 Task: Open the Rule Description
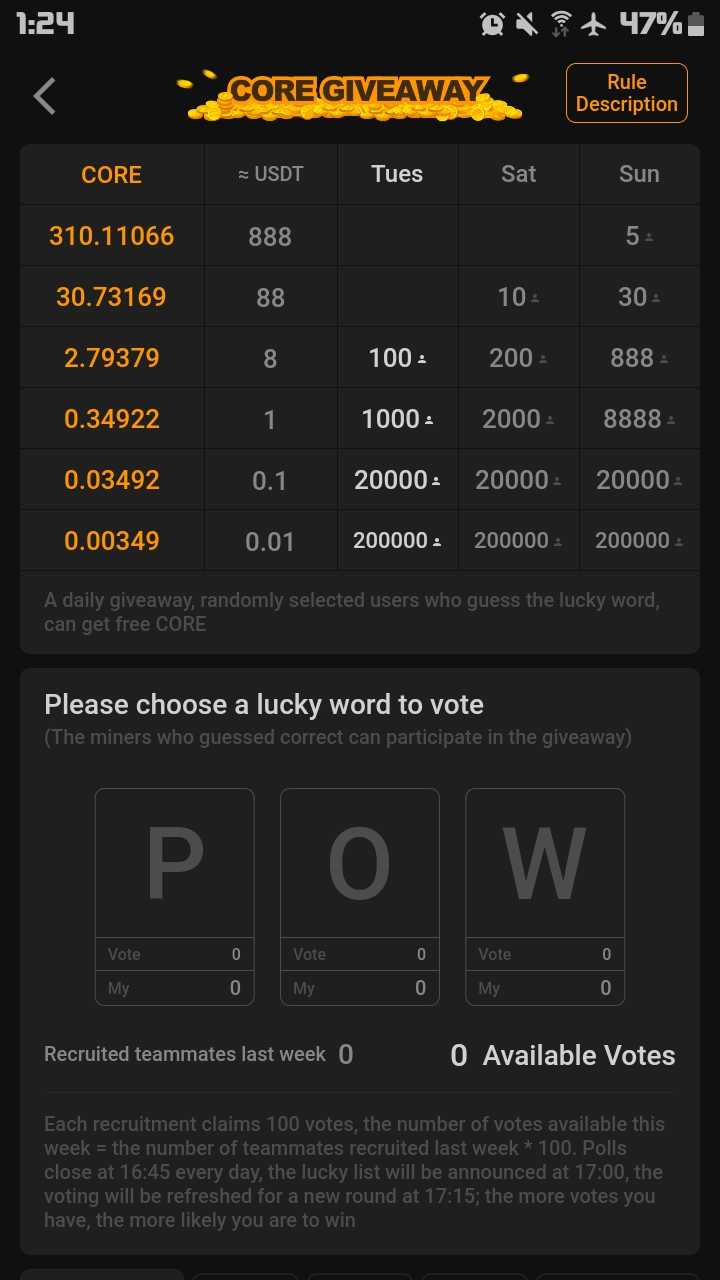[626, 93]
